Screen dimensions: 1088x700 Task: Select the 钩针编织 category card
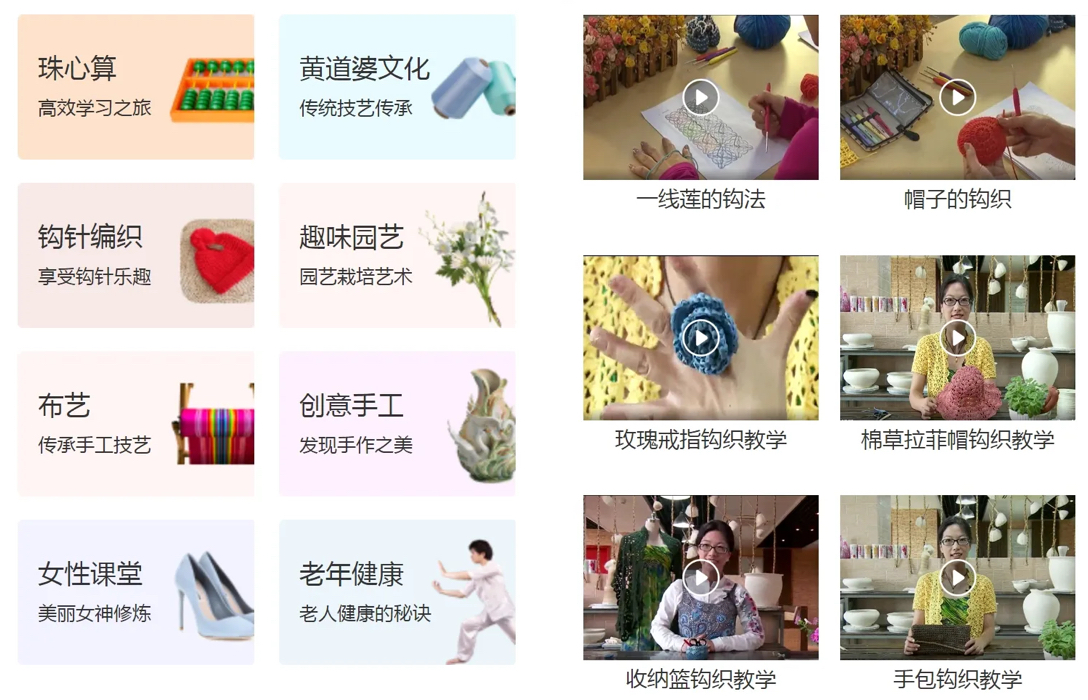[x=136, y=255]
